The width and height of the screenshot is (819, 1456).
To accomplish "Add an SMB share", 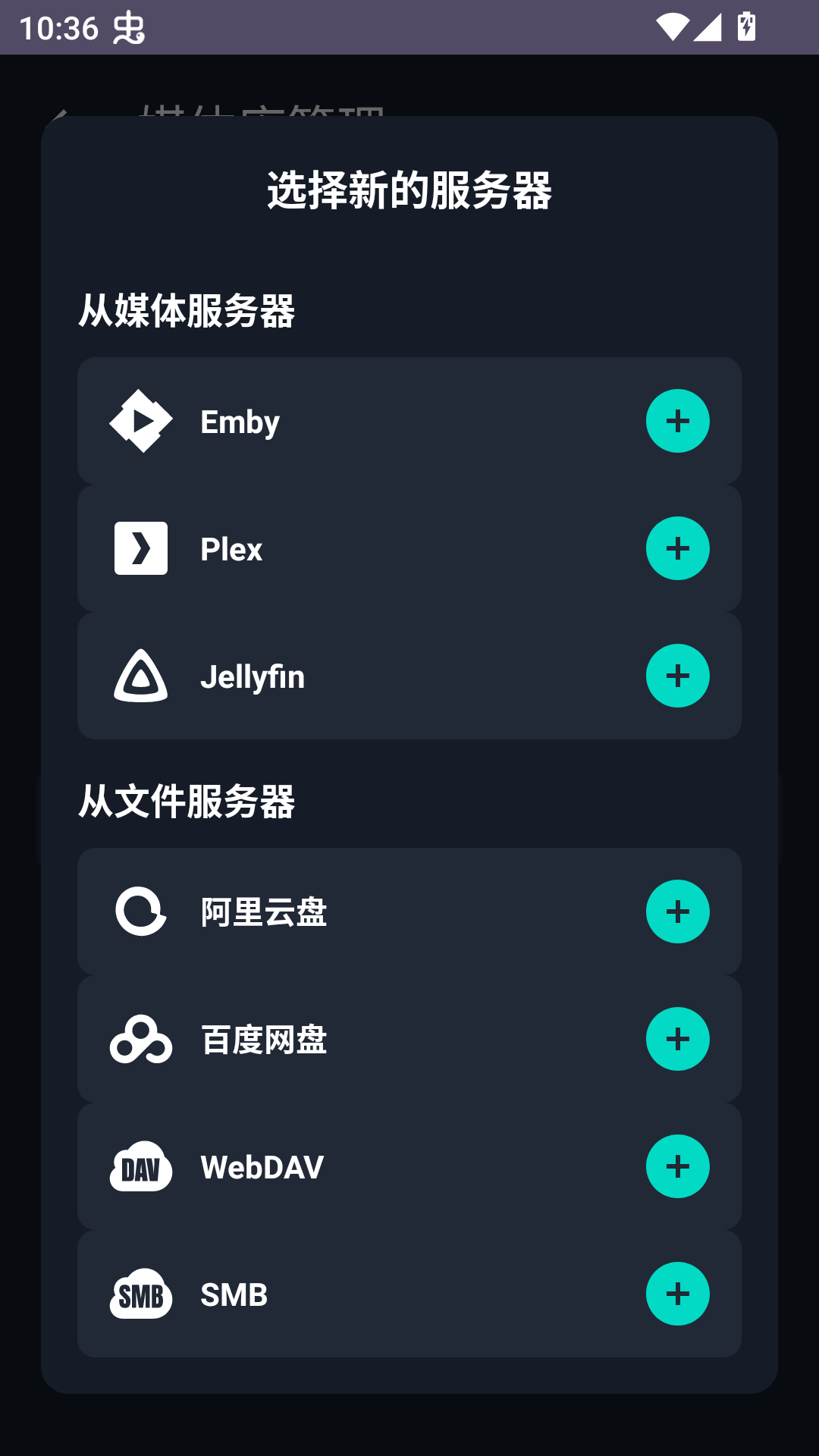I will point(678,1294).
